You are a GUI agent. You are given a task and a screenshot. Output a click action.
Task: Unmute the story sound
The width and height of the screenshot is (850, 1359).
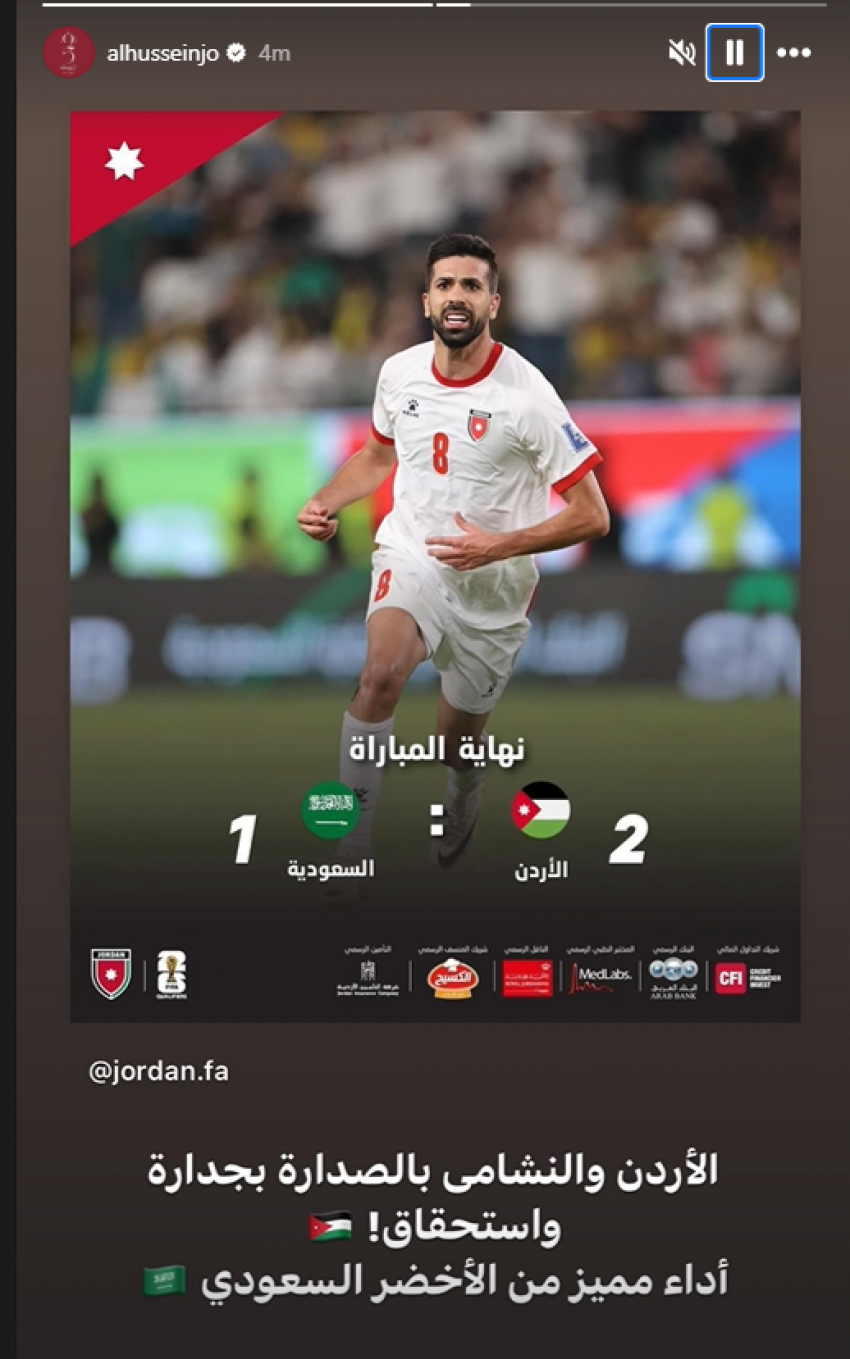click(x=682, y=53)
